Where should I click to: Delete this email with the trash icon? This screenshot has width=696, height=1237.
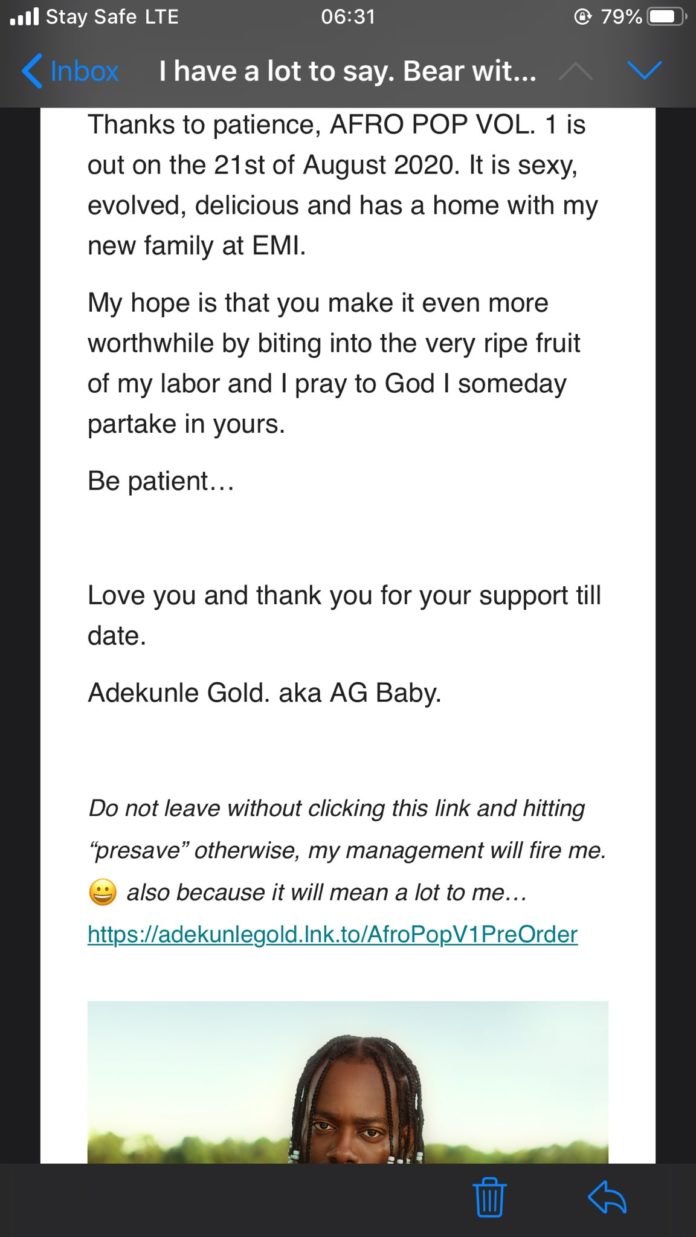click(489, 1196)
